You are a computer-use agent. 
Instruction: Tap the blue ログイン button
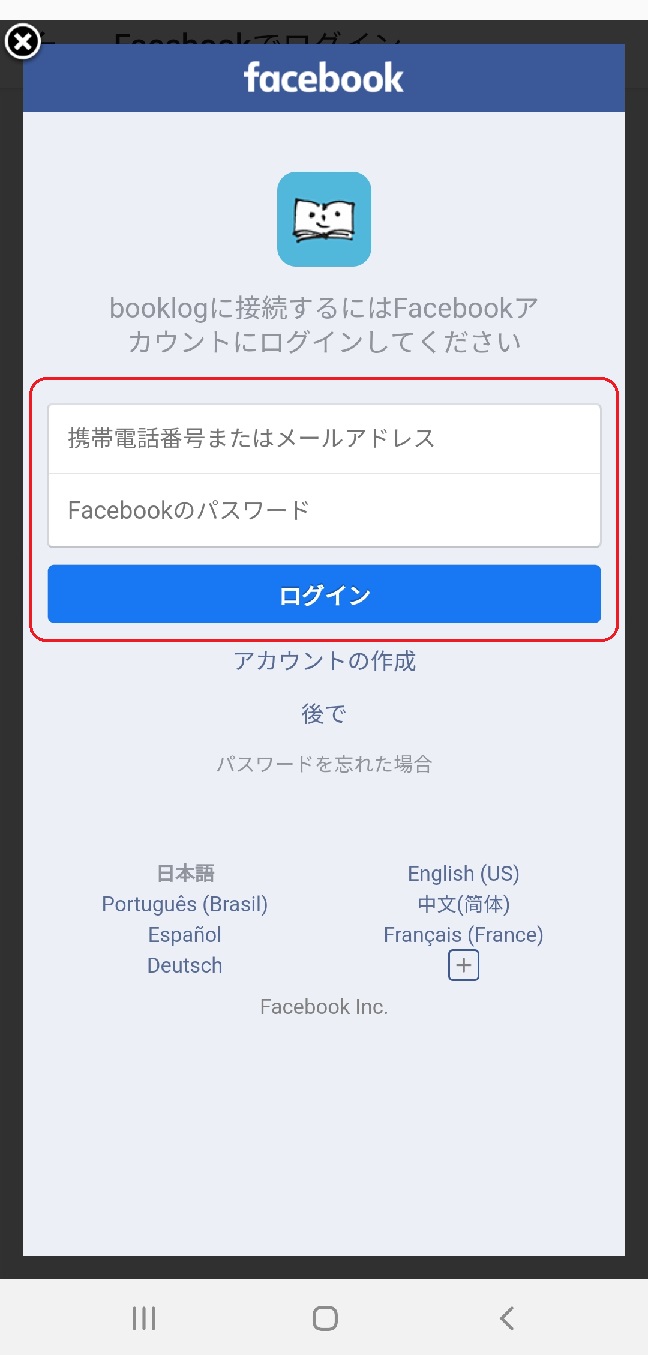[x=324, y=595]
